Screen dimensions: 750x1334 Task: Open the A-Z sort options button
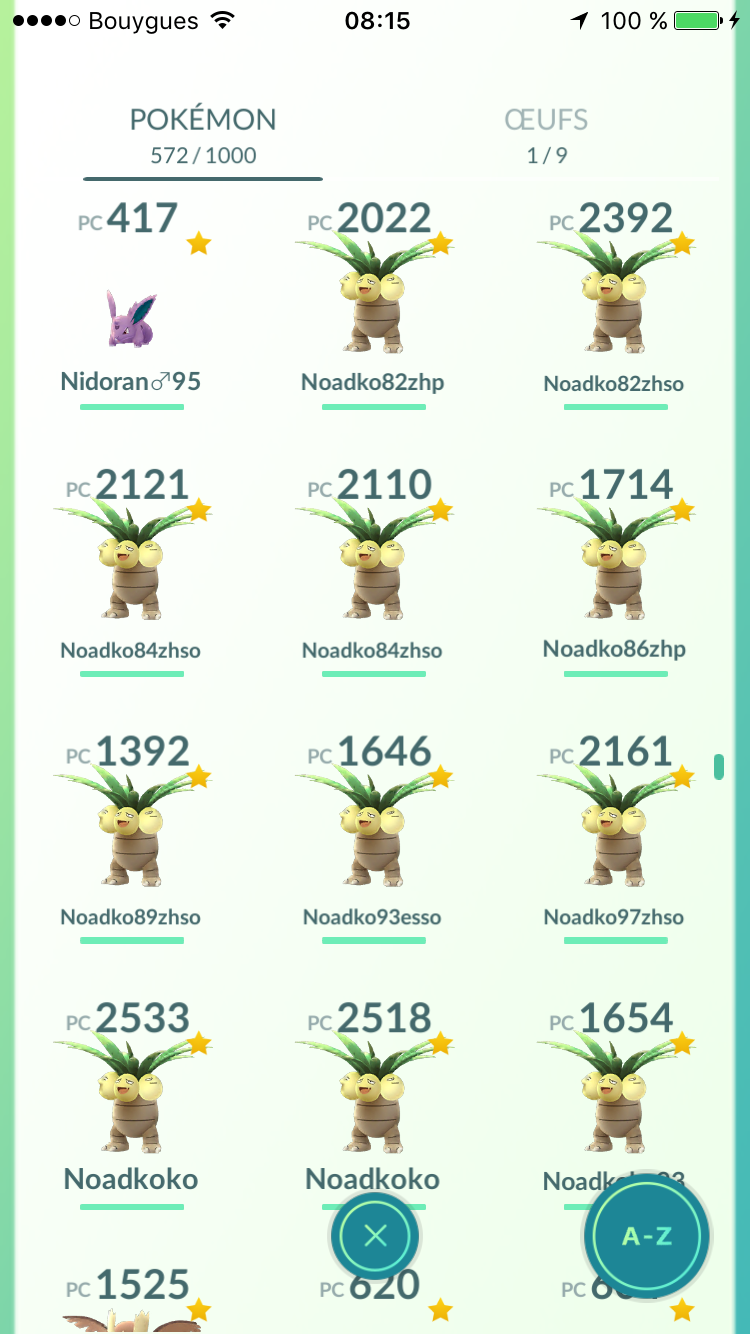tap(647, 1236)
